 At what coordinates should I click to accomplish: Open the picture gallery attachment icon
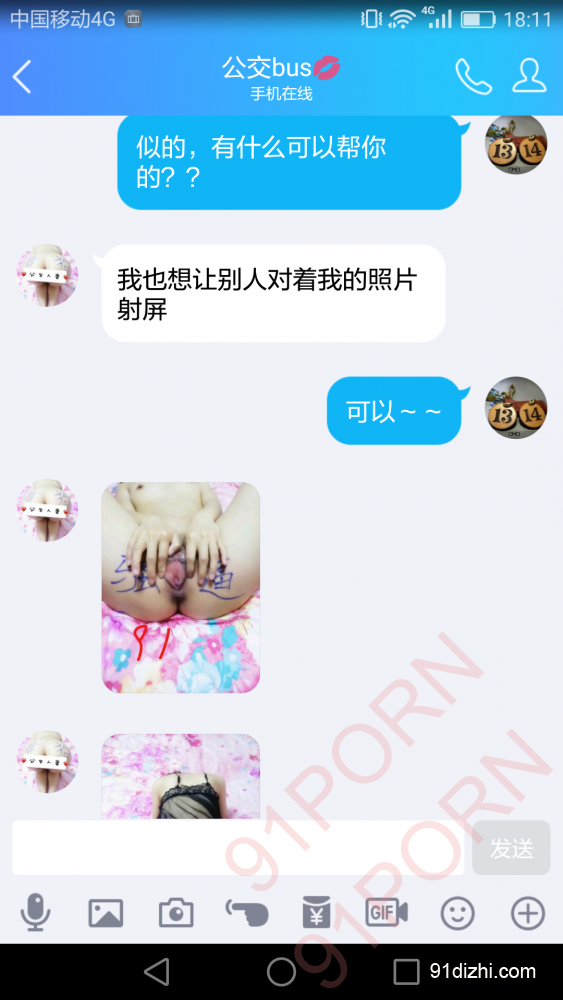pos(105,913)
